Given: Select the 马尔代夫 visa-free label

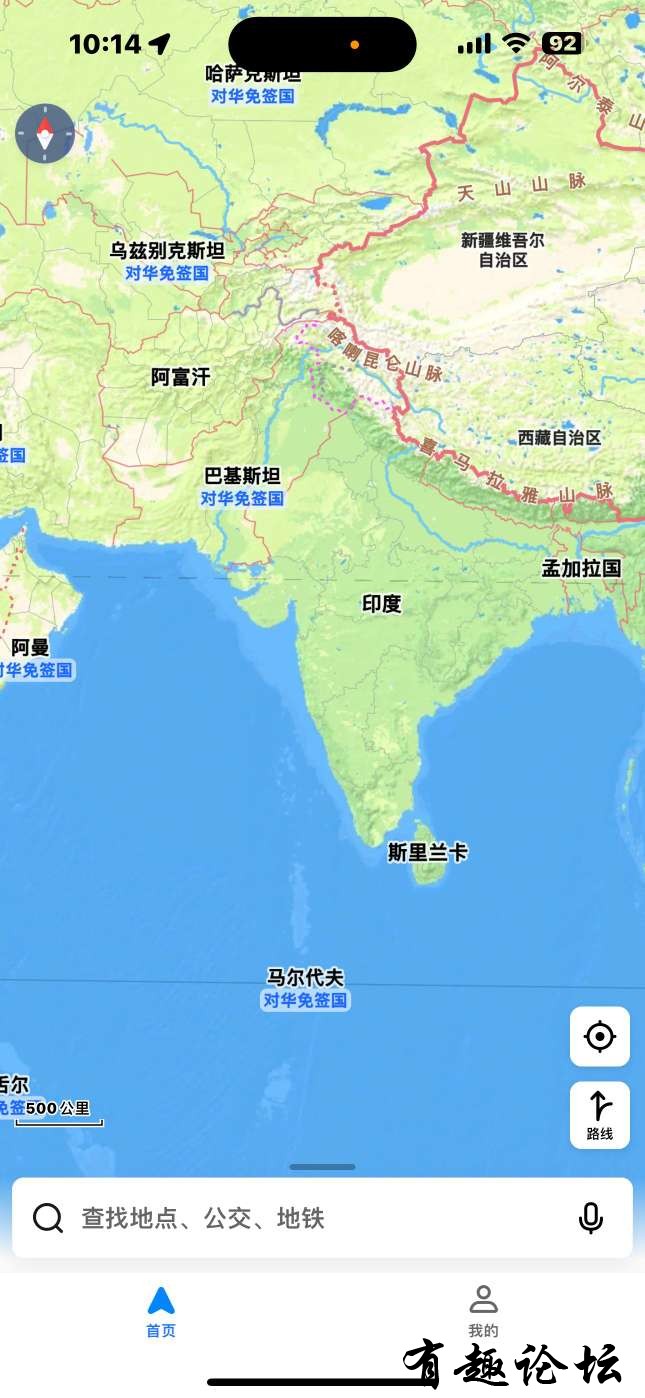Looking at the screenshot, I should pos(306,1000).
